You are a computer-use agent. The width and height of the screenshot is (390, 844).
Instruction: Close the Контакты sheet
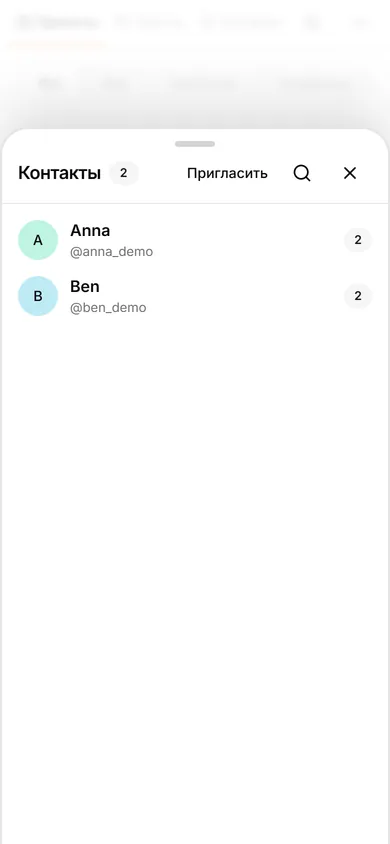tap(350, 173)
